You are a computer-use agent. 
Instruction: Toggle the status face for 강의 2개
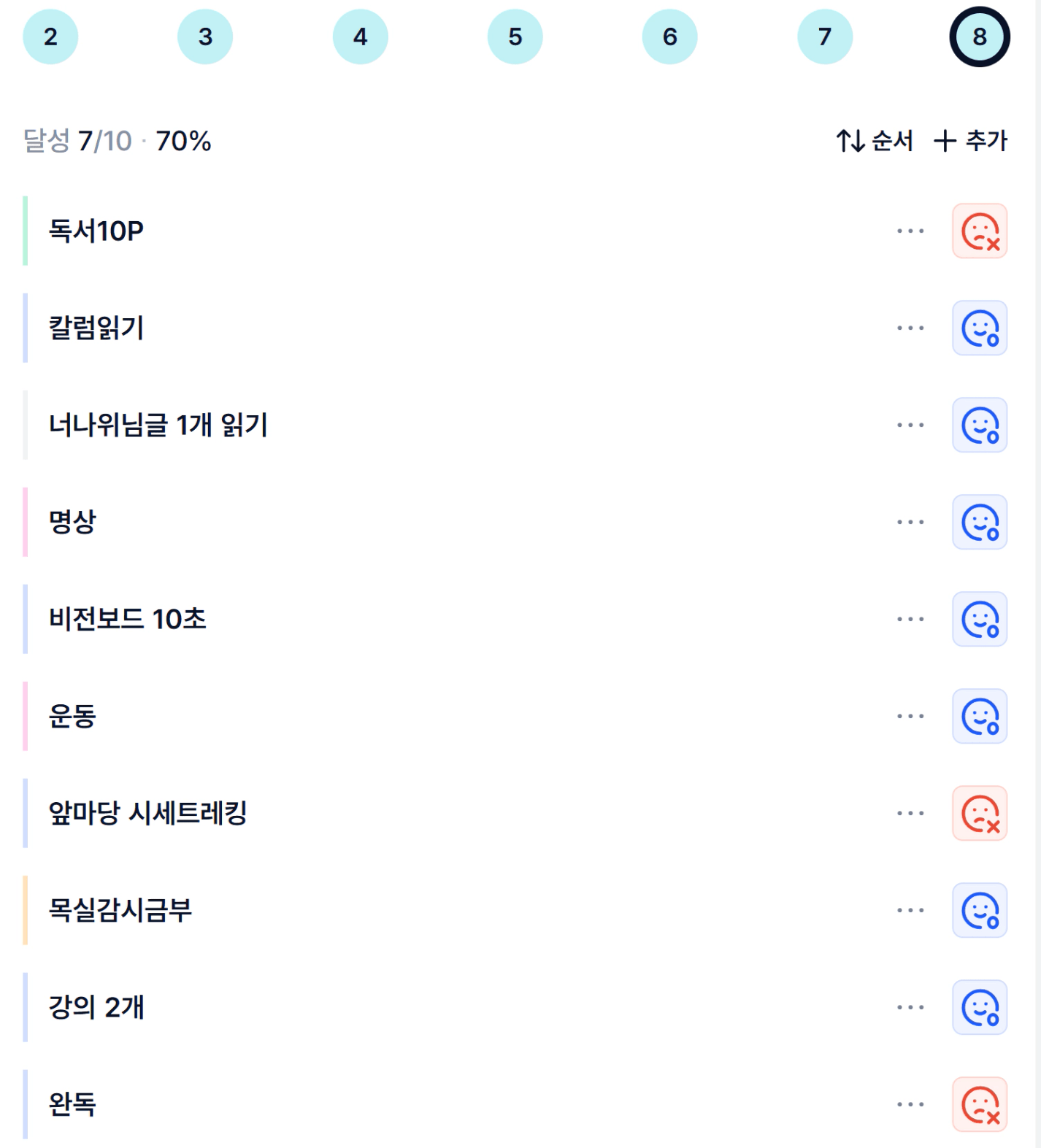click(x=979, y=1007)
